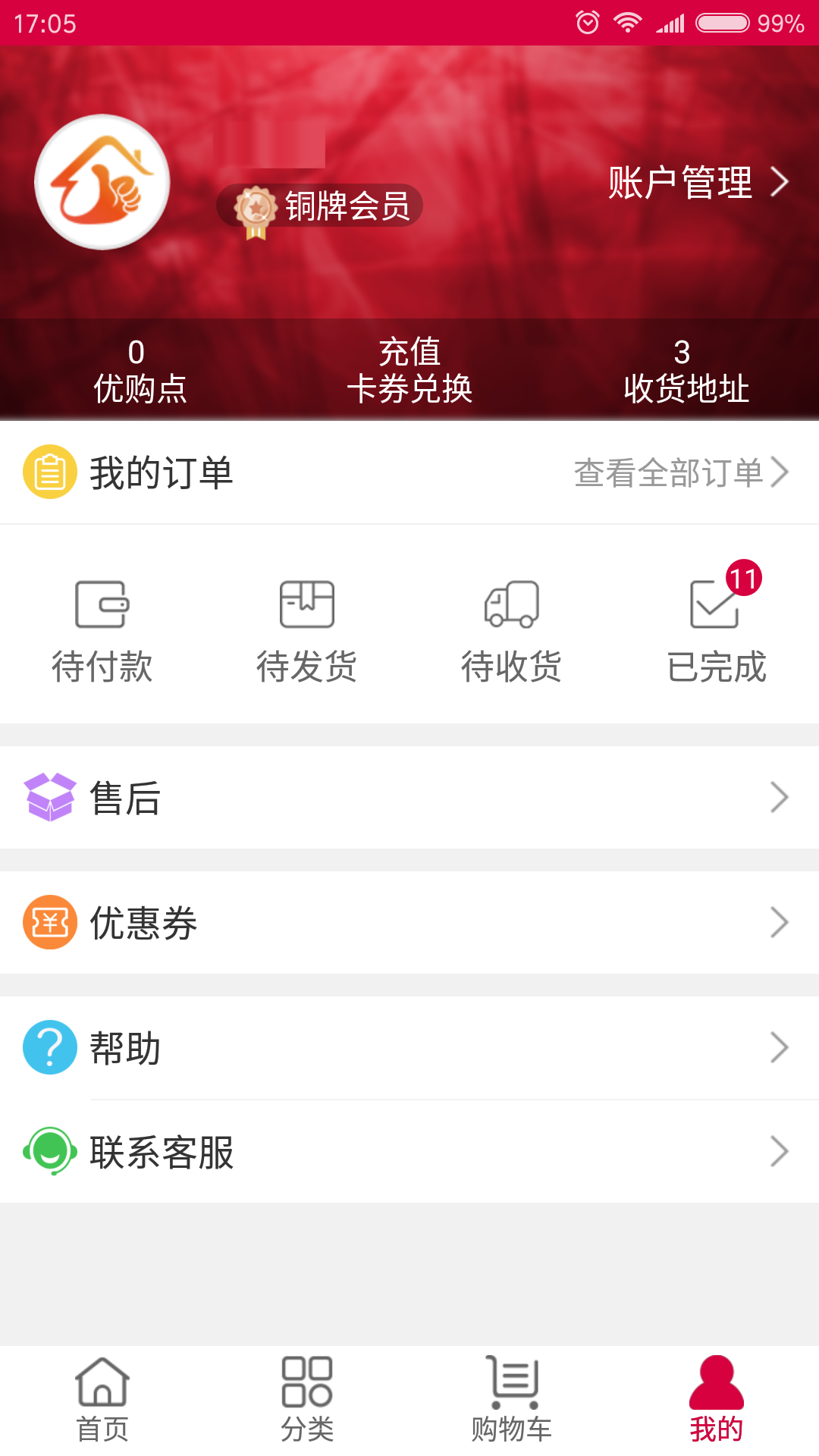
Task: Open 待付款 pending payment orders
Action: tap(102, 631)
